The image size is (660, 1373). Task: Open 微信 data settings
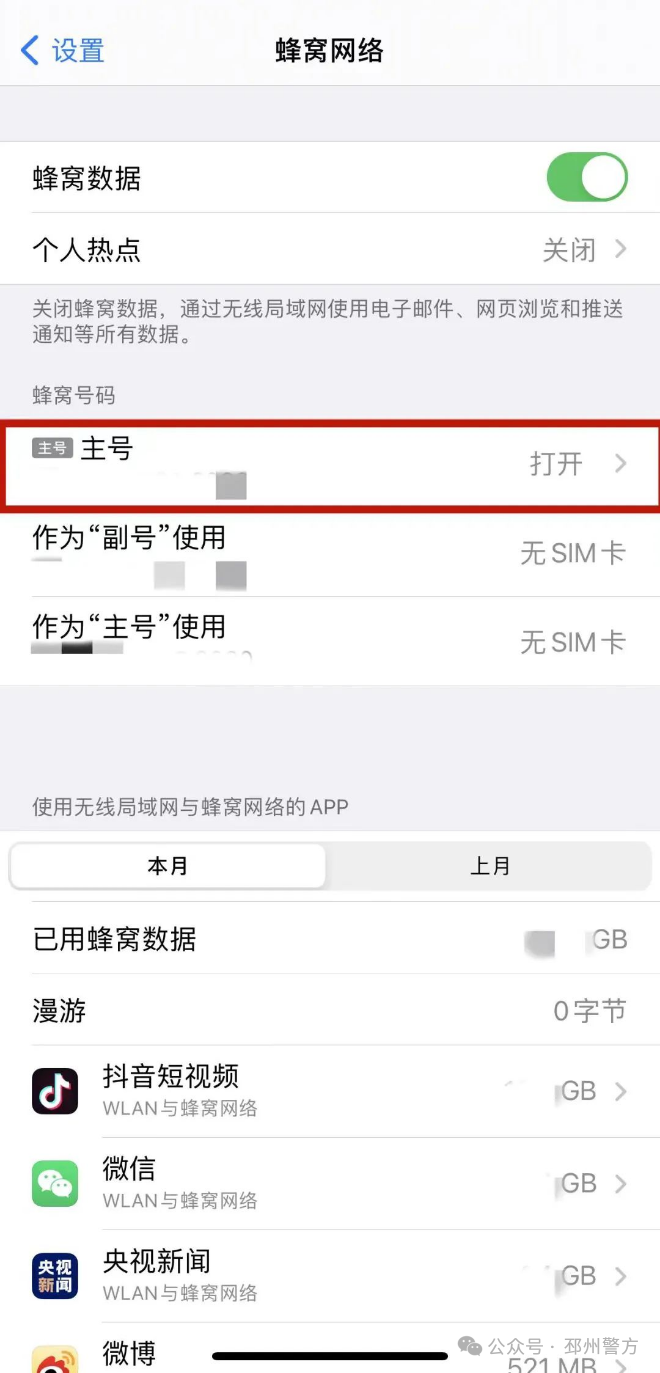pos(330,1183)
